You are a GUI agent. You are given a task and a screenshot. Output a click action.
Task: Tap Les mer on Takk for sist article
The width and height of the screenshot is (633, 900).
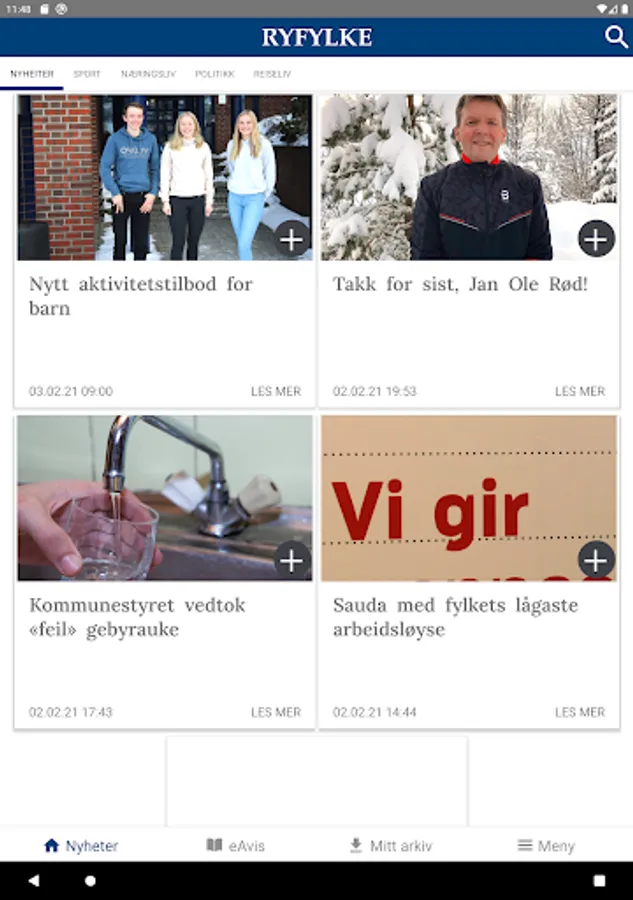580,391
